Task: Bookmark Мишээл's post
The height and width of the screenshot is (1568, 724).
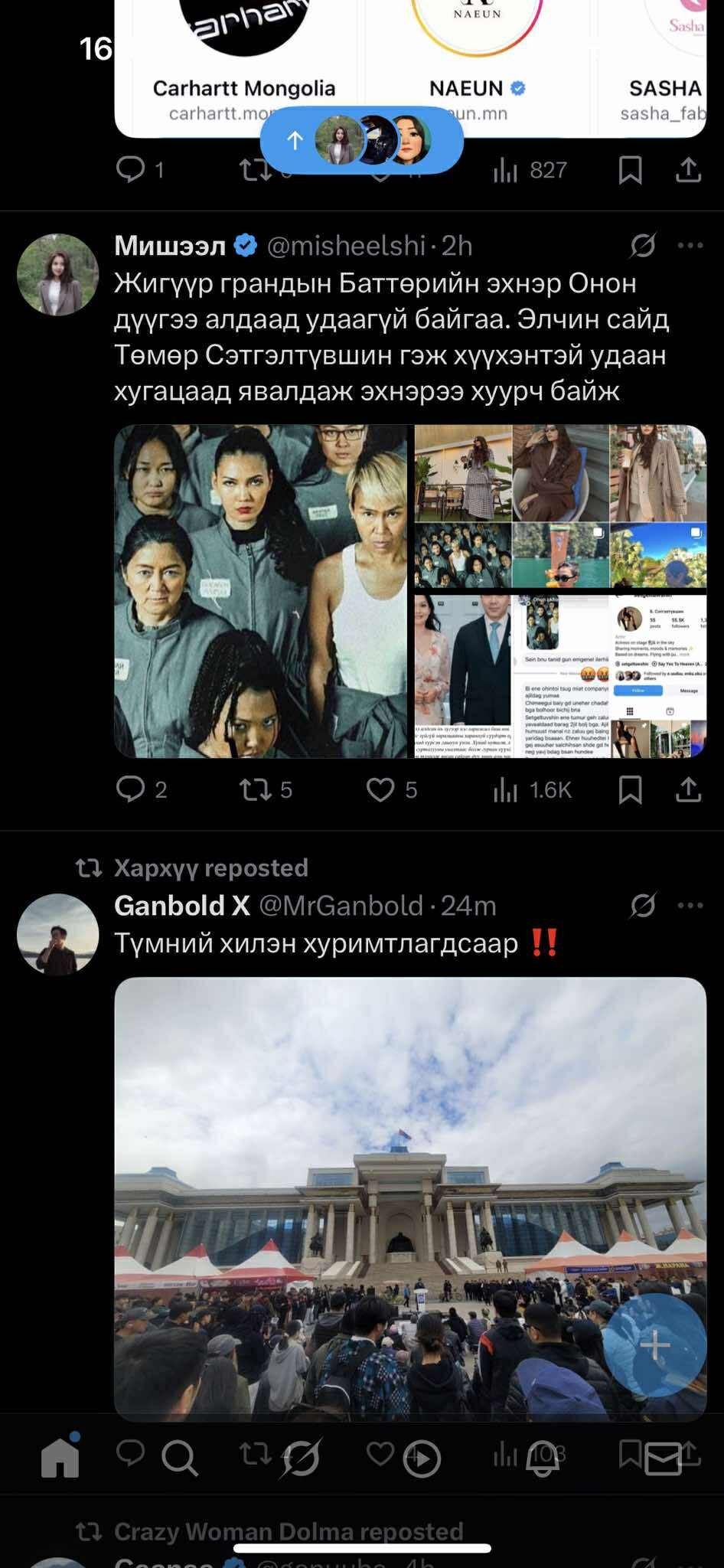Action: [x=630, y=789]
